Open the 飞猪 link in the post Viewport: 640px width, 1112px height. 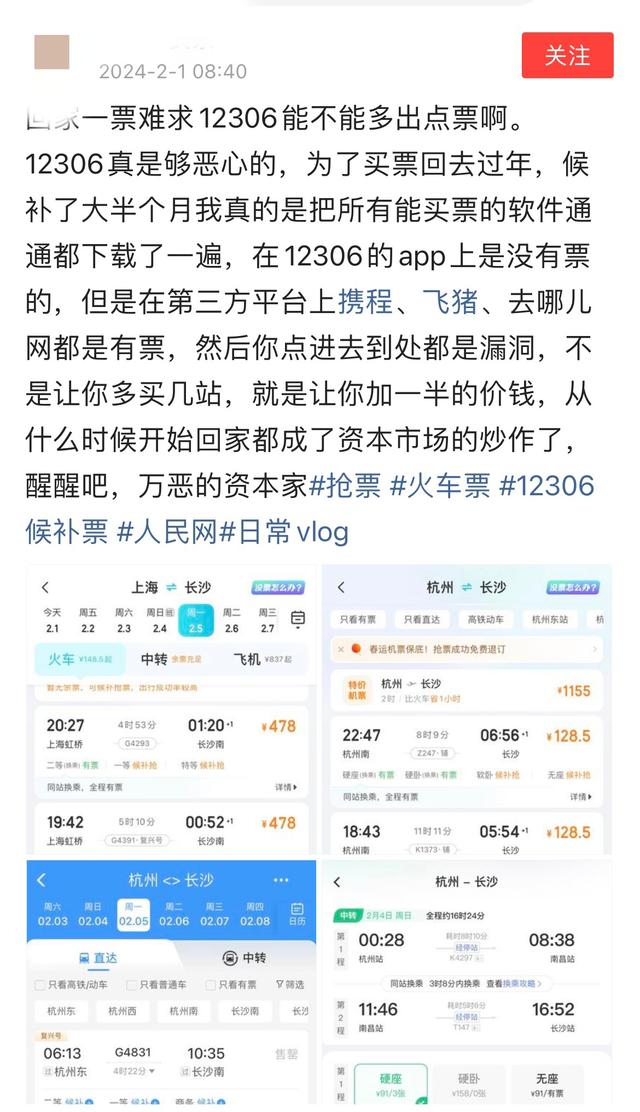[x=447, y=300]
